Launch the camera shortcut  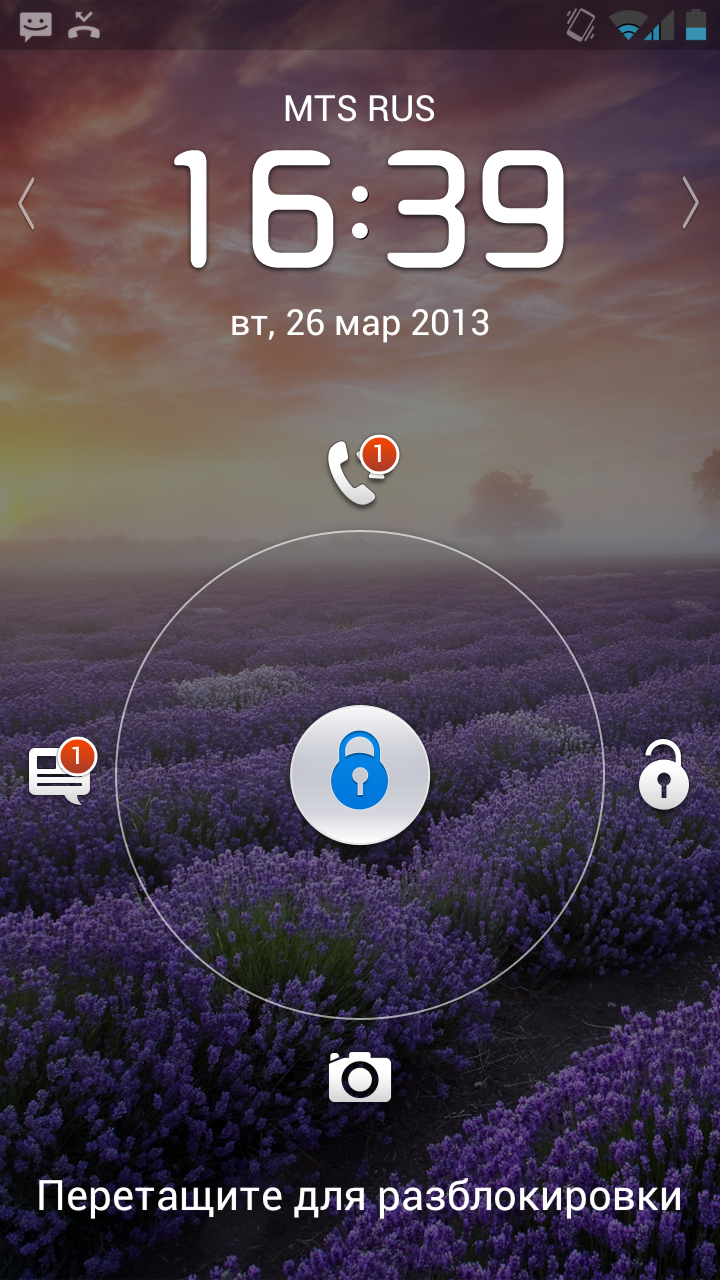click(360, 1077)
